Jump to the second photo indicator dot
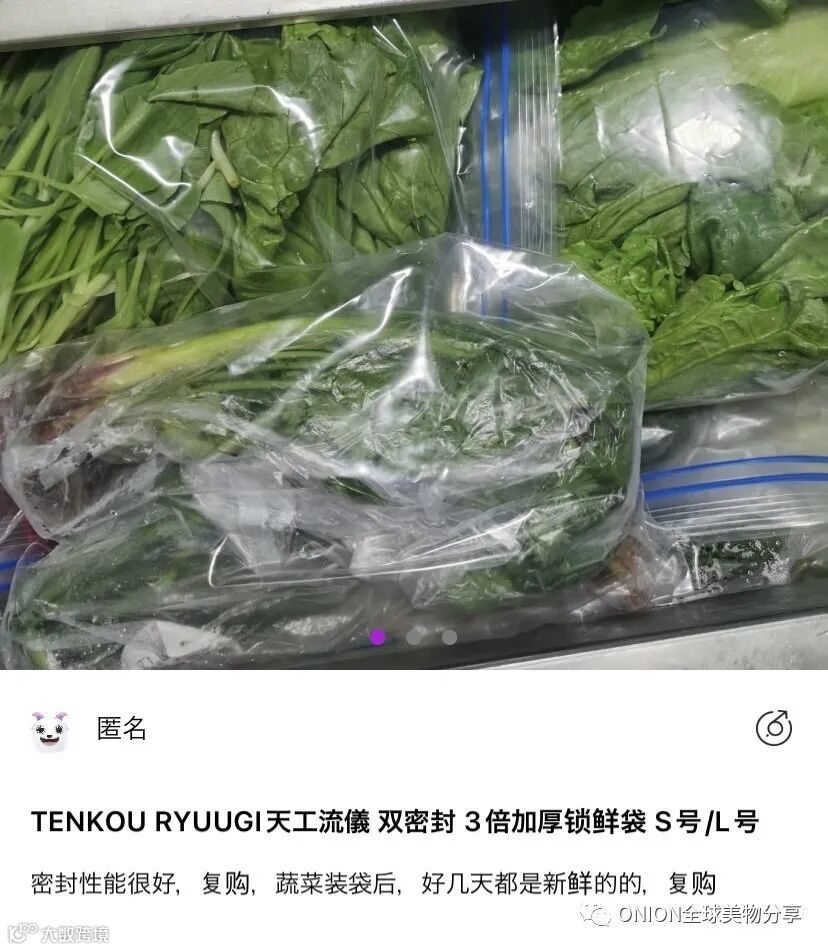This screenshot has width=828, height=950. click(414, 637)
